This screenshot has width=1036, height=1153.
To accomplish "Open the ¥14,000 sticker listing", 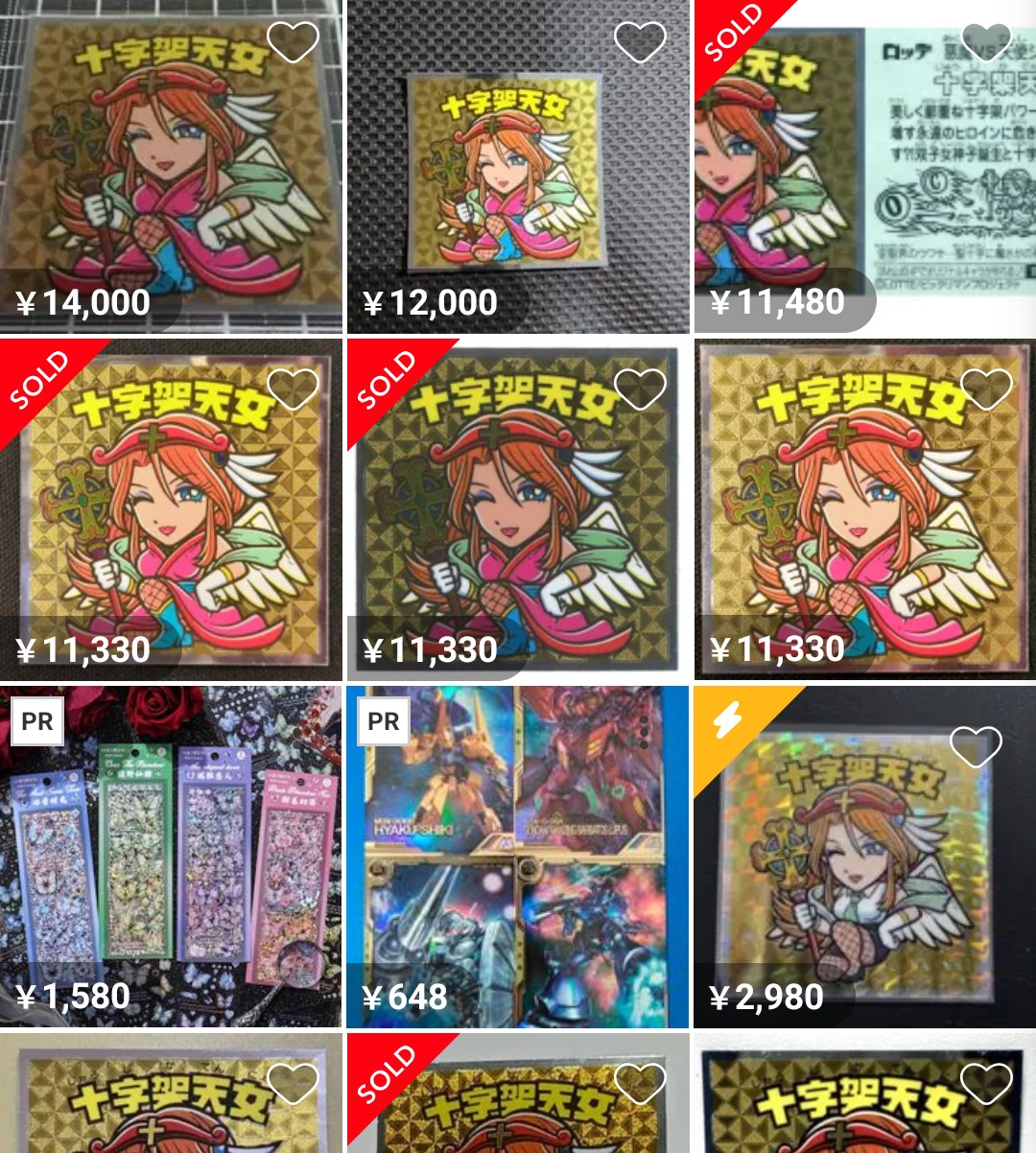I will 171,173.
